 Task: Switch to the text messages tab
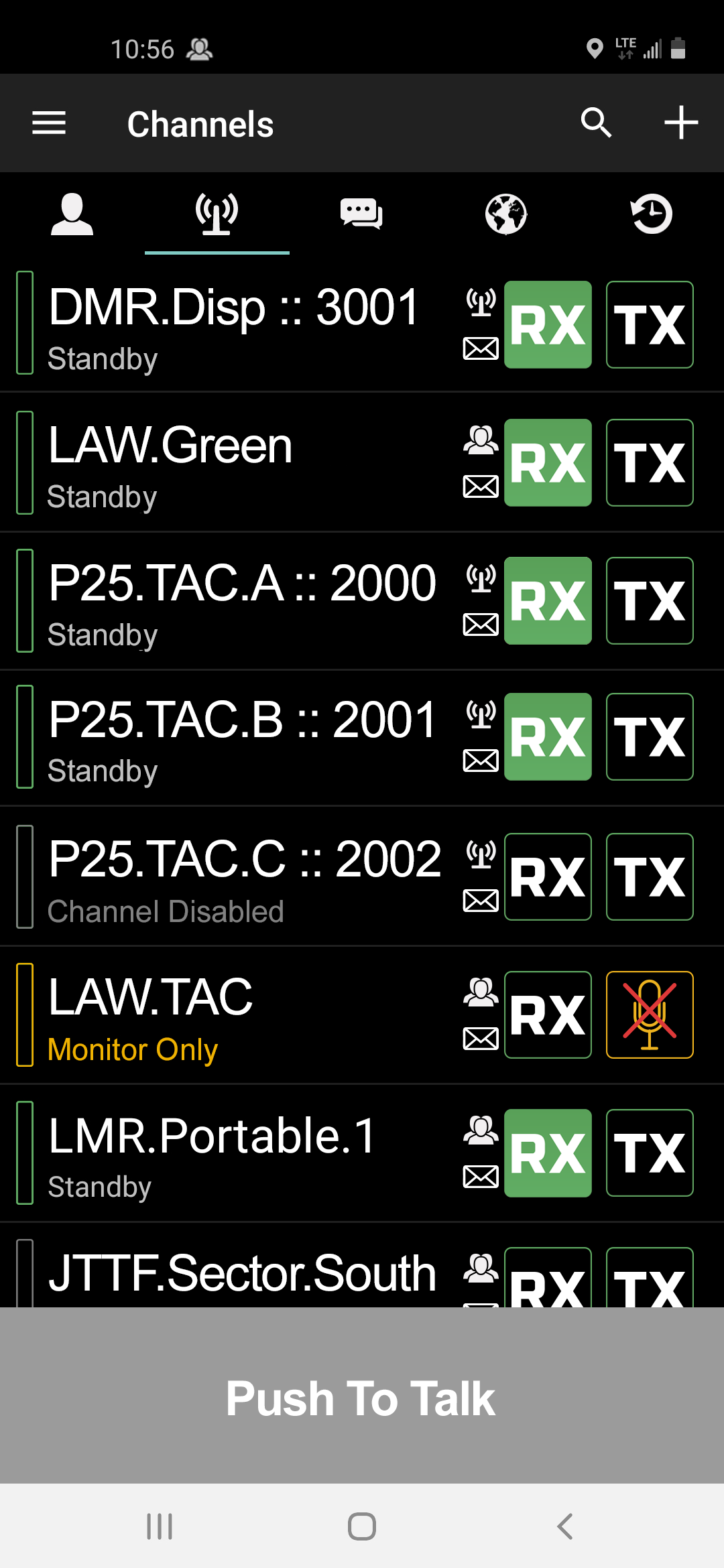(361, 214)
